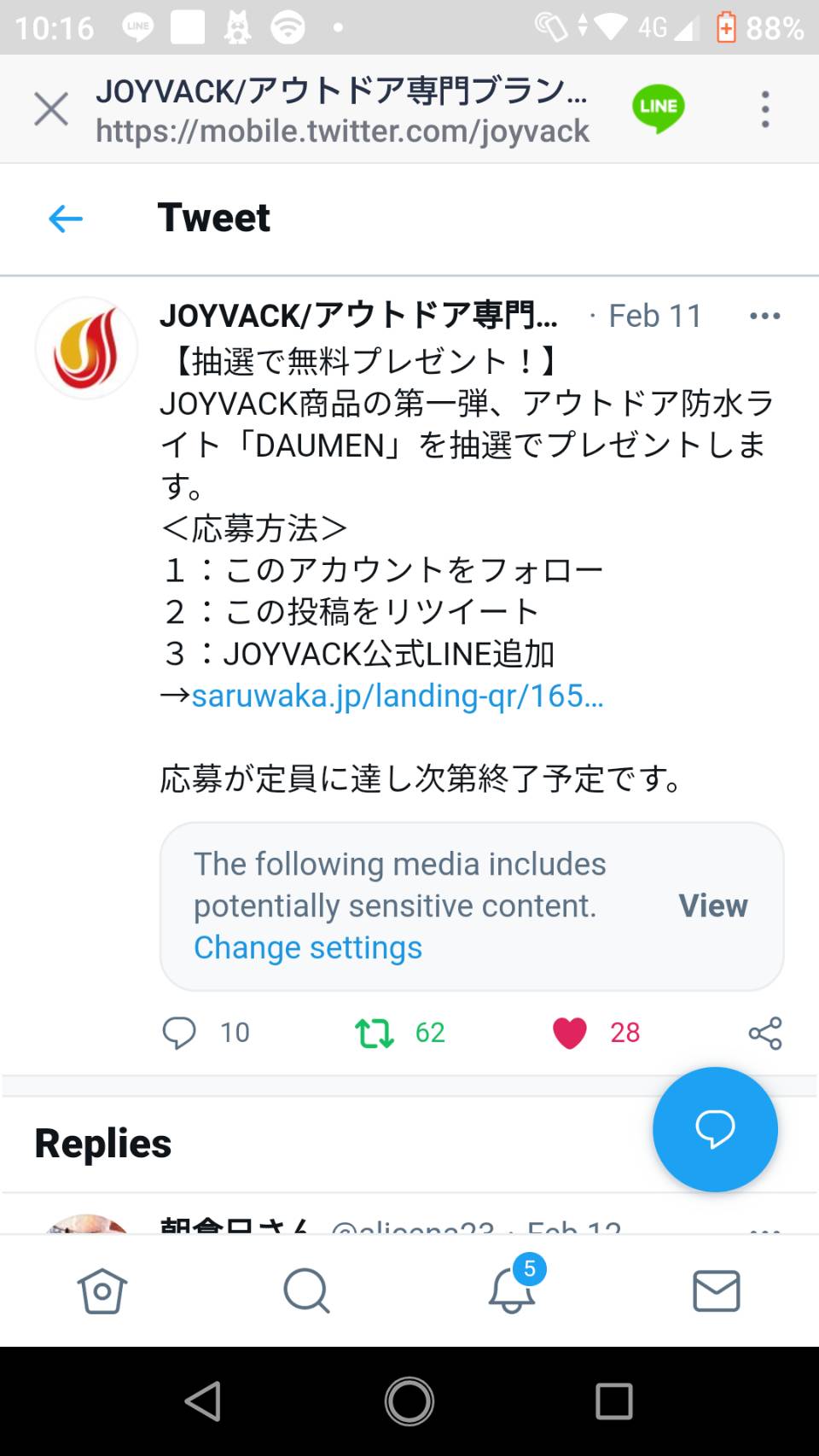Open the browser overflow menu

tap(765, 109)
